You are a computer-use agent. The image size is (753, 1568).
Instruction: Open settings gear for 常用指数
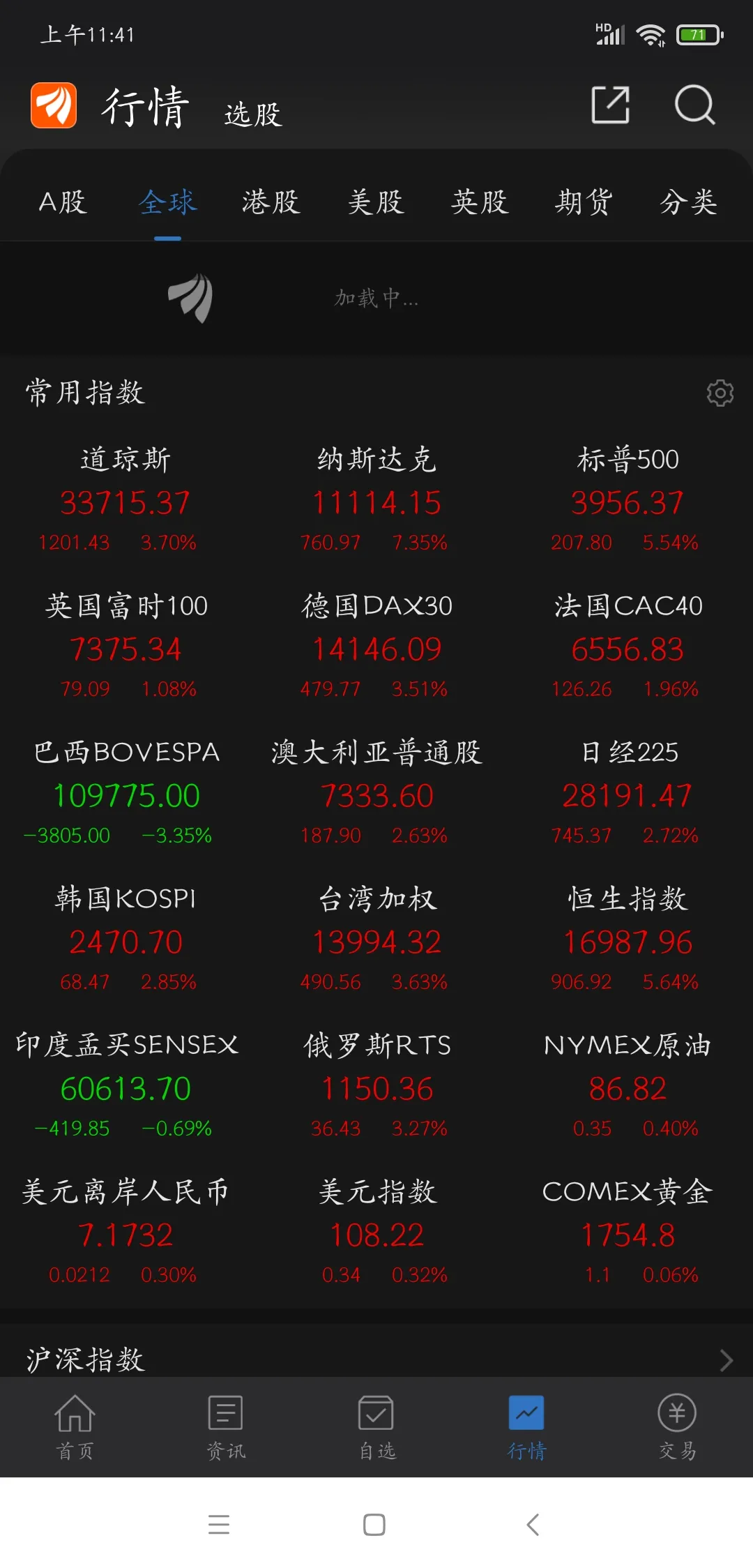point(720,393)
